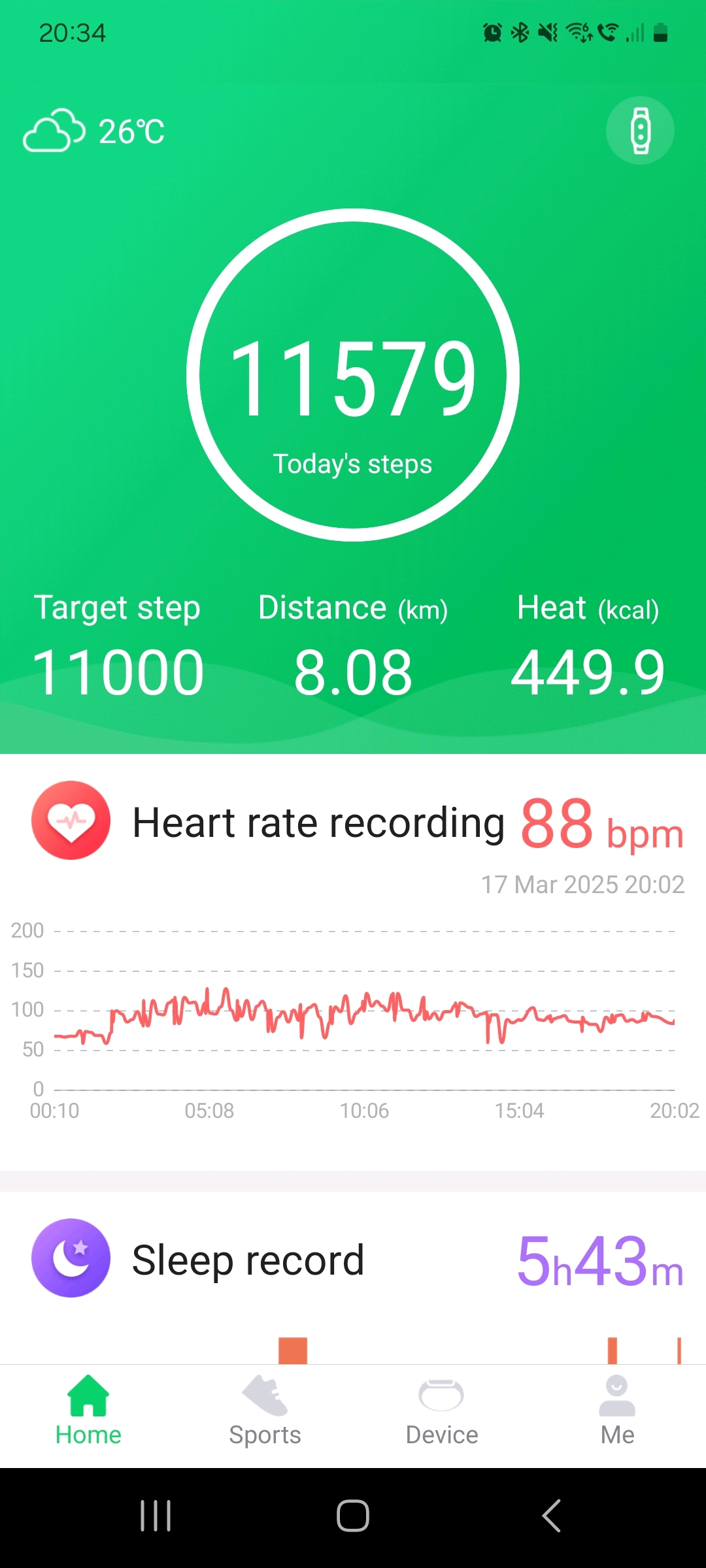Screen dimensions: 706x1568
Task: Select the Home tab
Action: pyautogui.click(x=88, y=1410)
